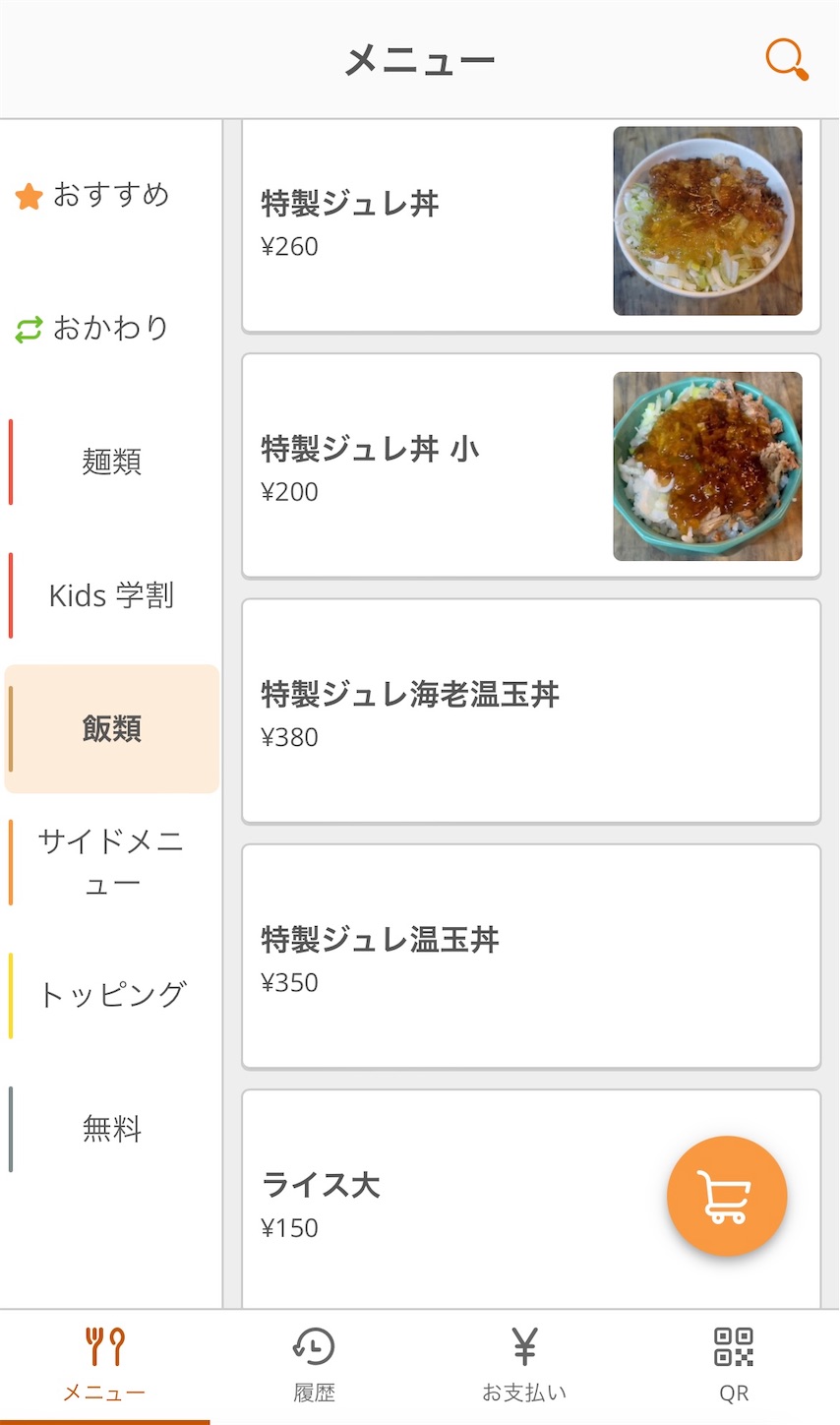
Task: Switch to the サイドメニュー category
Action: tap(111, 862)
